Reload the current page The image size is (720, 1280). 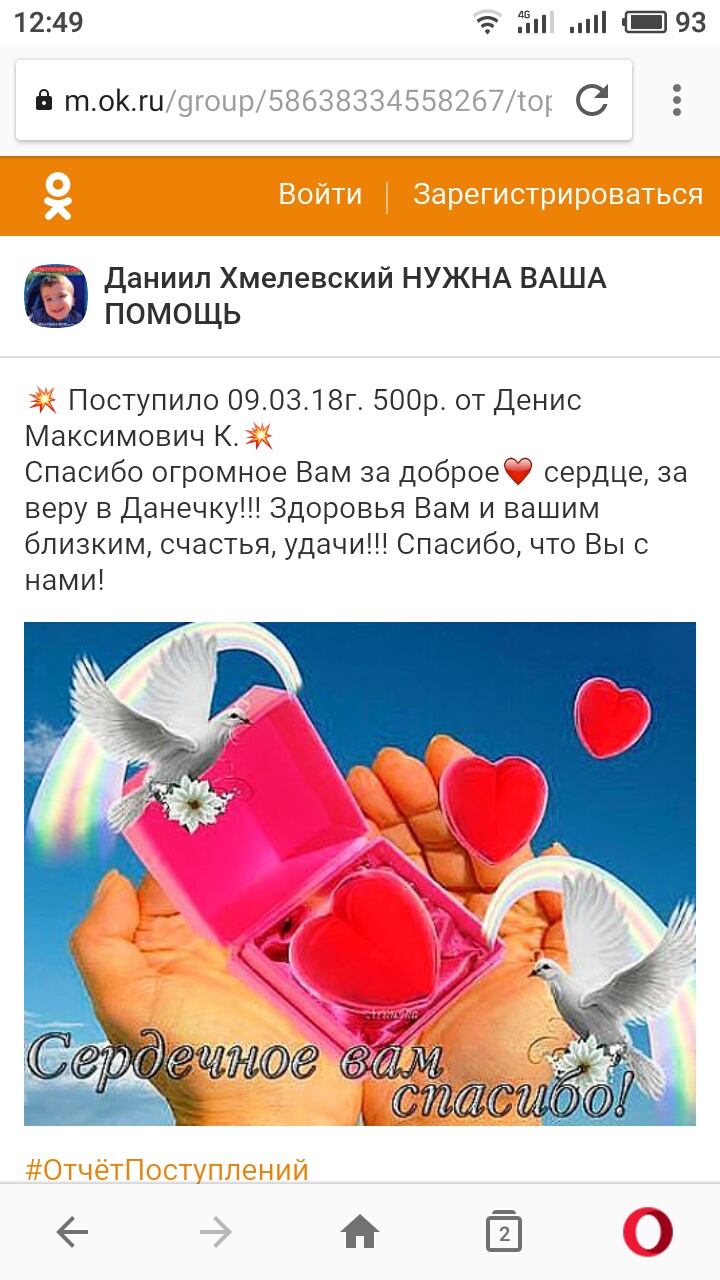click(x=592, y=101)
